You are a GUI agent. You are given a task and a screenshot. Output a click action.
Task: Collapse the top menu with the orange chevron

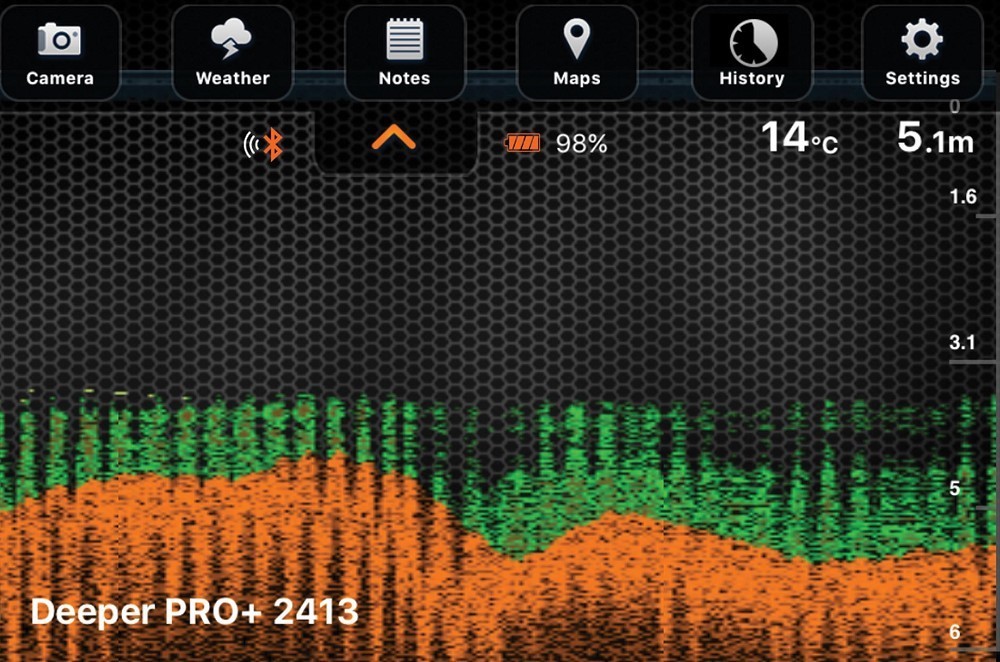pos(394,140)
